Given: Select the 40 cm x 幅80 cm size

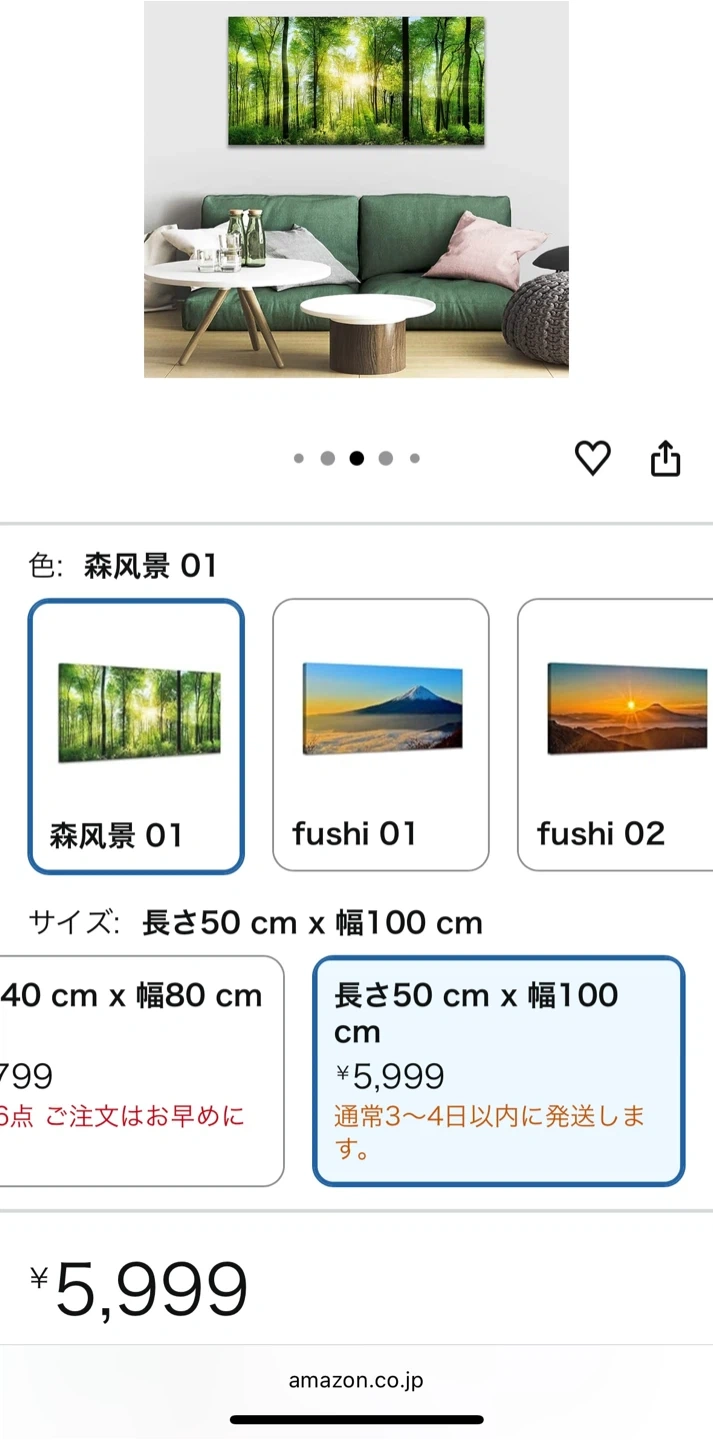Looking at the screenshot, I should [140, 1070].
